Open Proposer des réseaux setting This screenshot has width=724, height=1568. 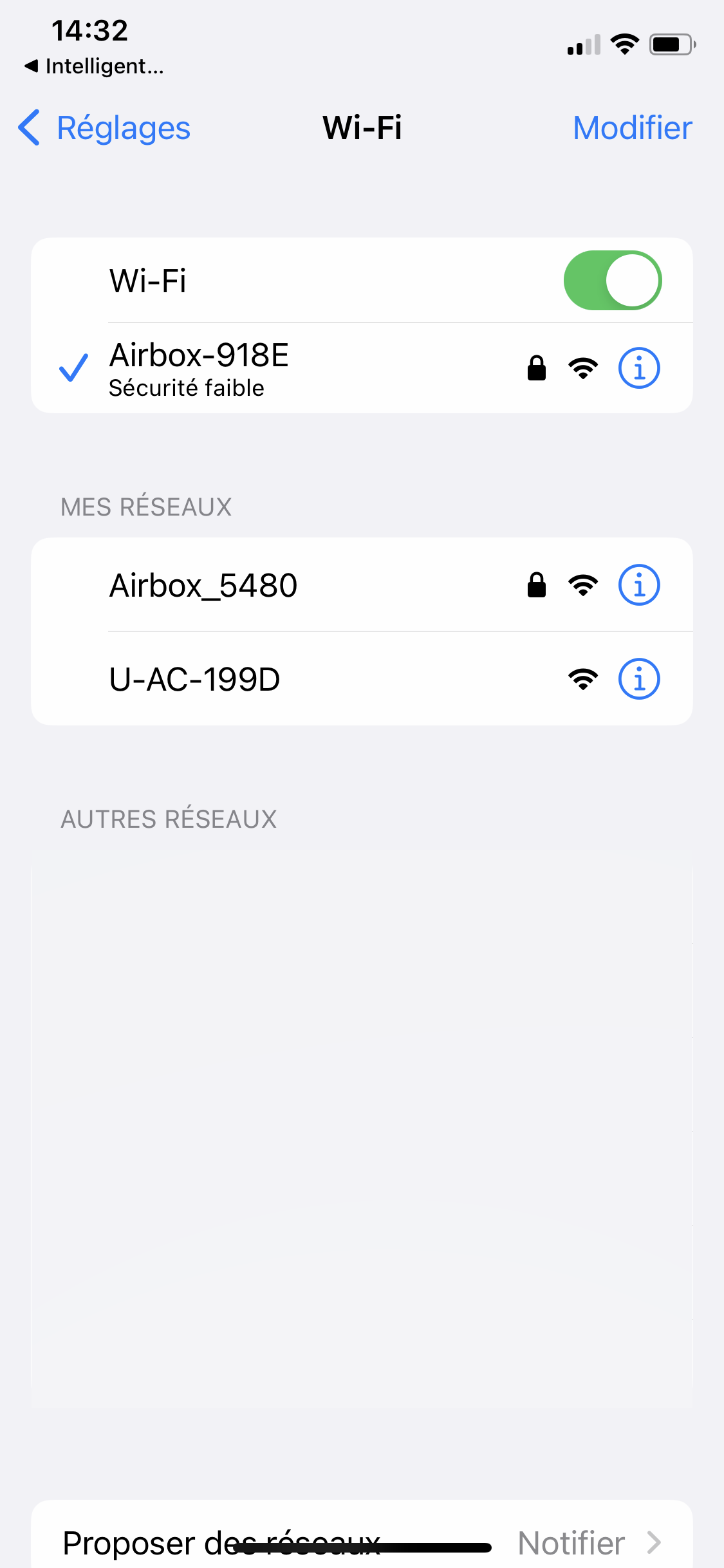[x=362, y=1538]
